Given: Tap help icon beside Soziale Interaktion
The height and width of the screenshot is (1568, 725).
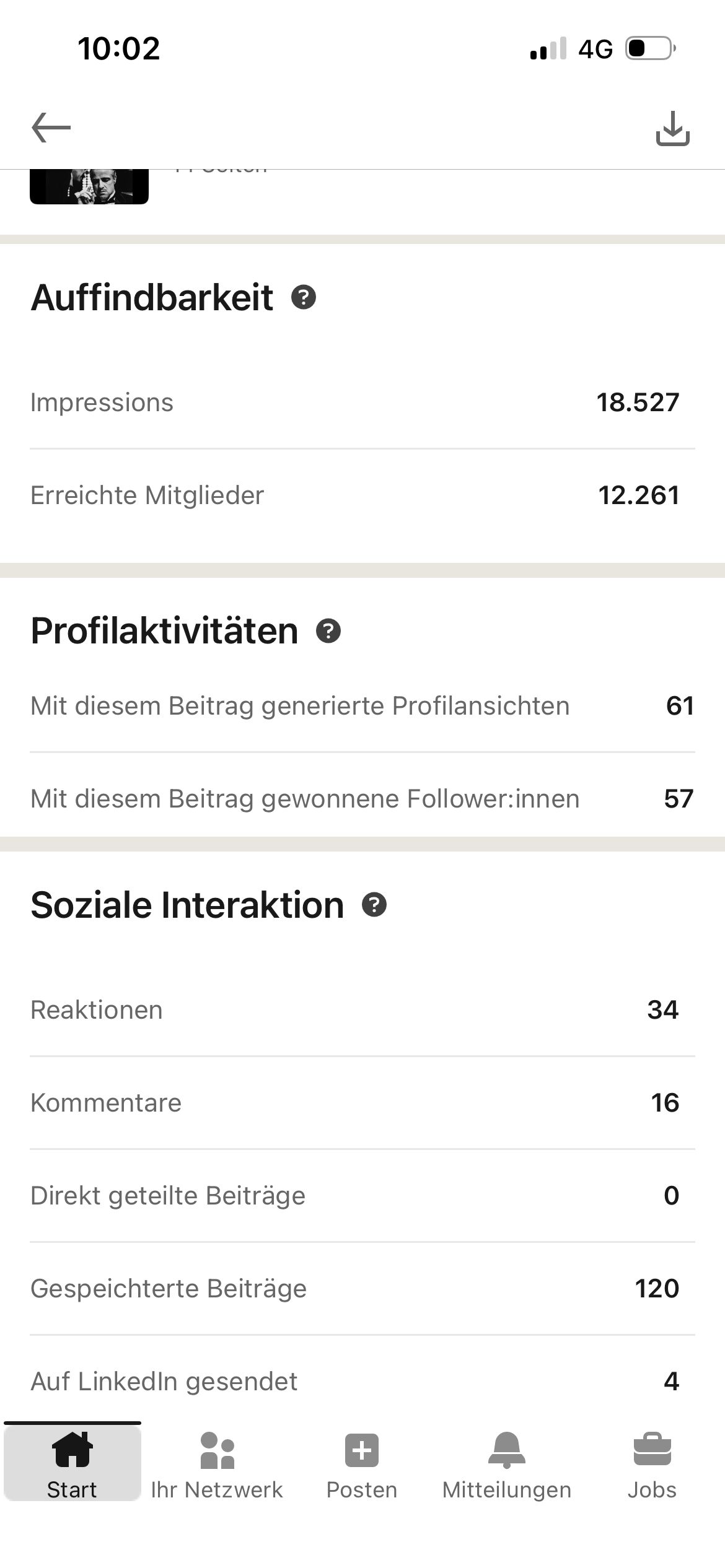Looking at the screenshot, I should tap(374, 905).
